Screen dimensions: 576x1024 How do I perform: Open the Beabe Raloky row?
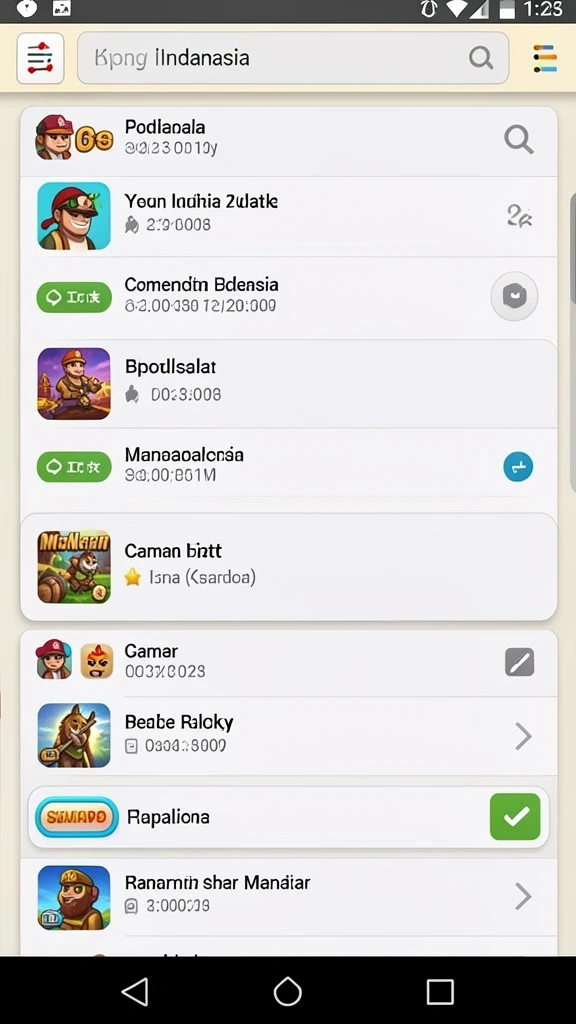tap(289, 735)
